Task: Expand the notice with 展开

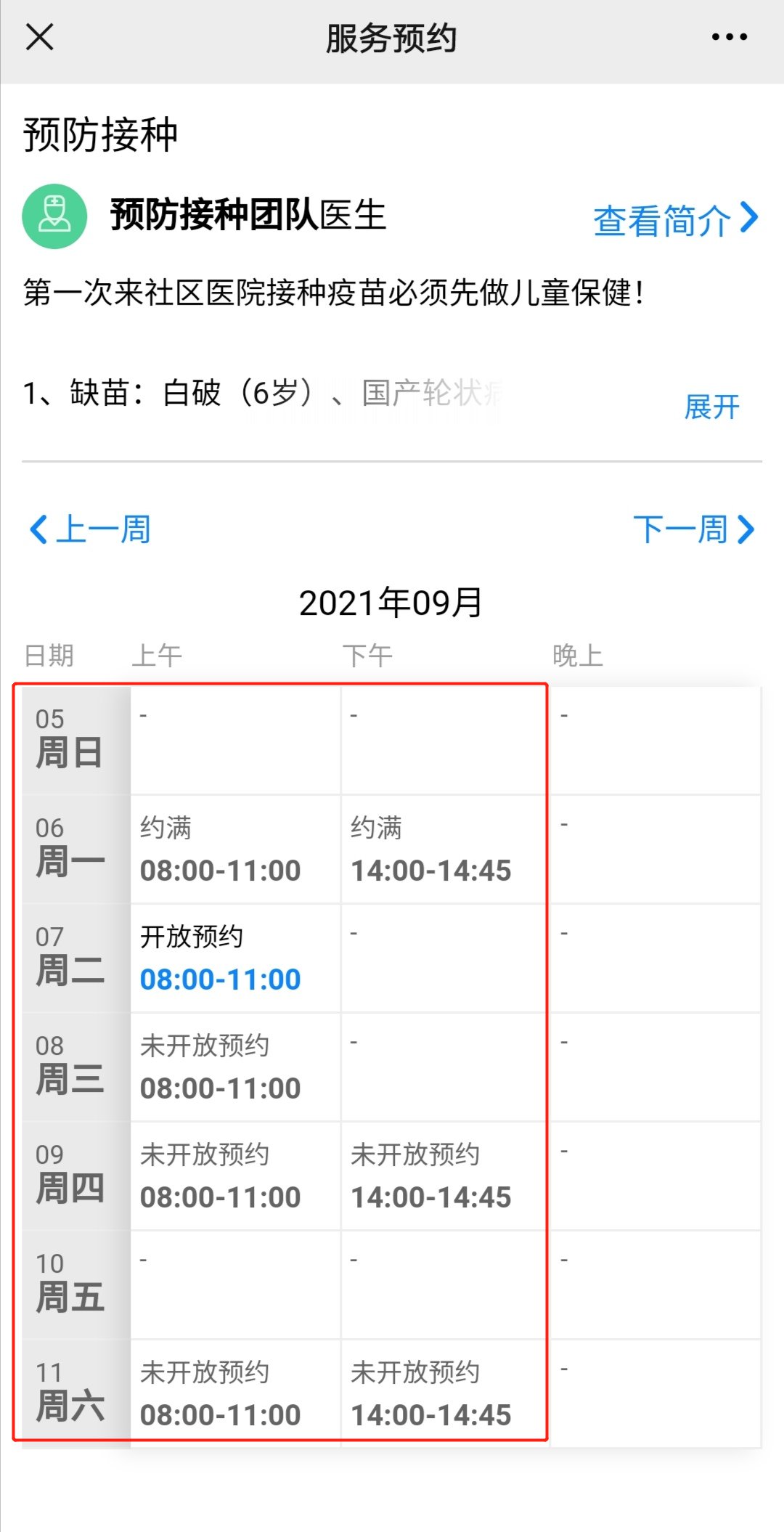Action: click(x=711, y=407)
